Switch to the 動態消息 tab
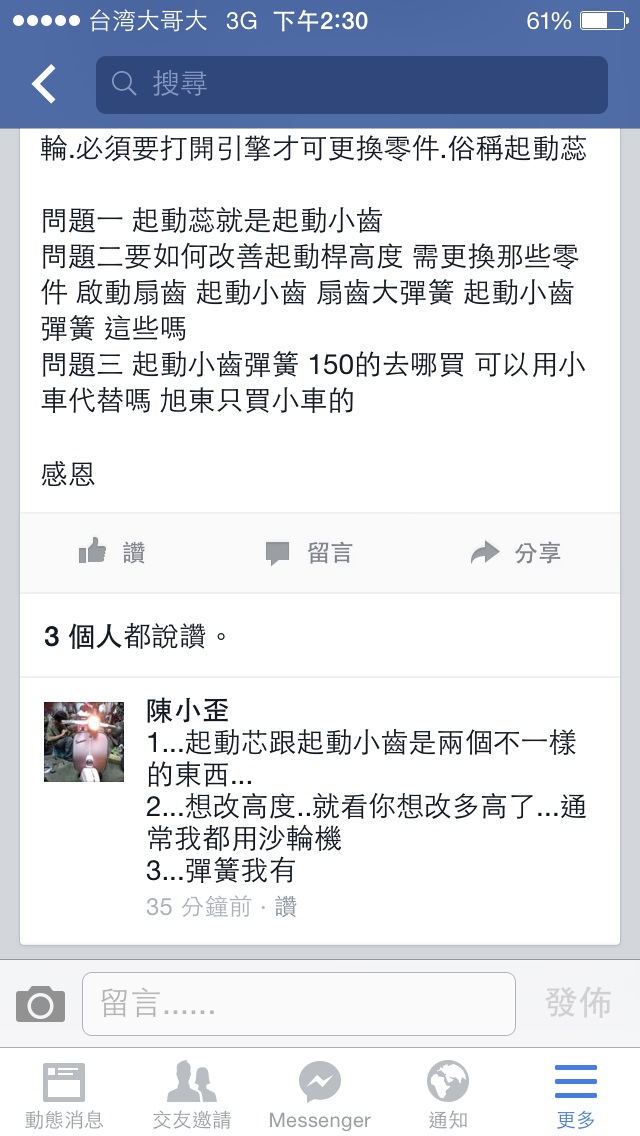640x1136 pixels. (64, 1094)
